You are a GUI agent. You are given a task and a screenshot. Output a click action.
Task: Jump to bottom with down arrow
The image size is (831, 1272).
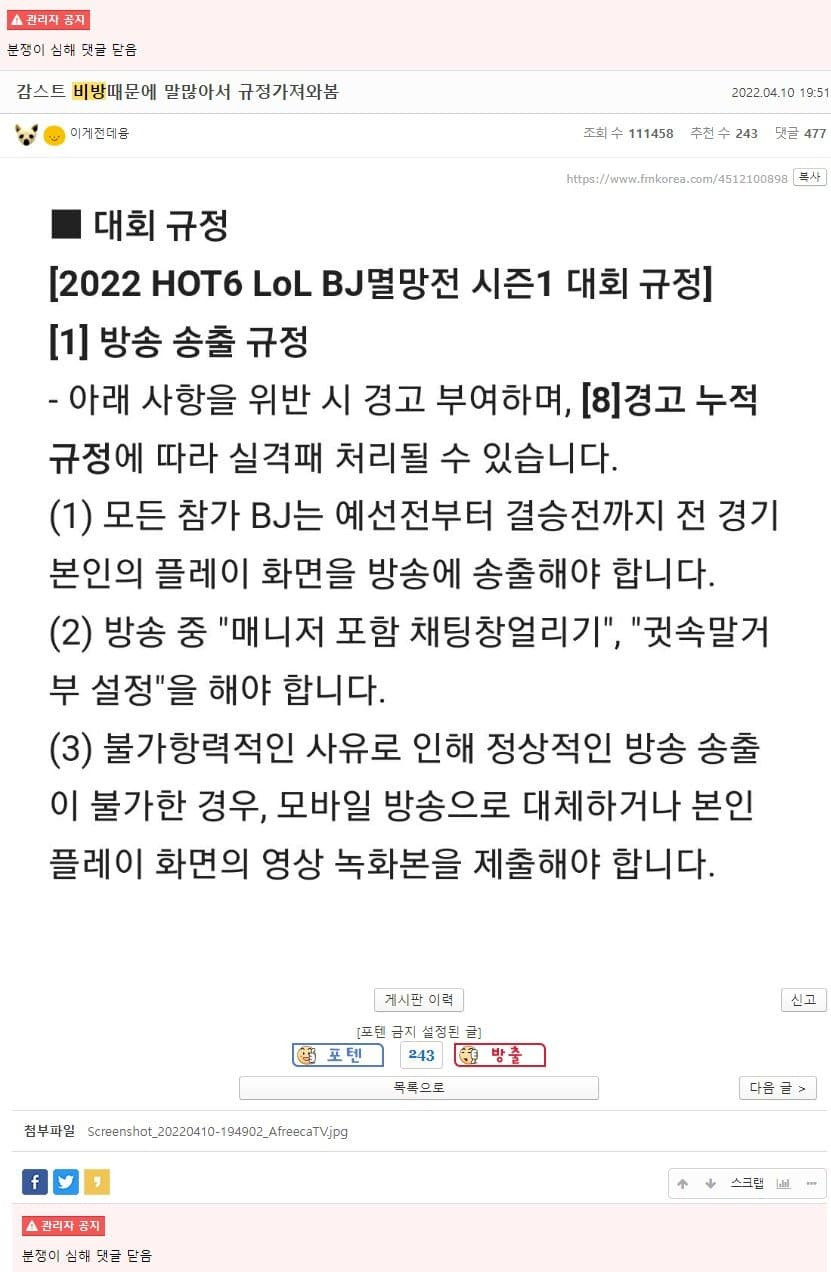(710, 1183)
